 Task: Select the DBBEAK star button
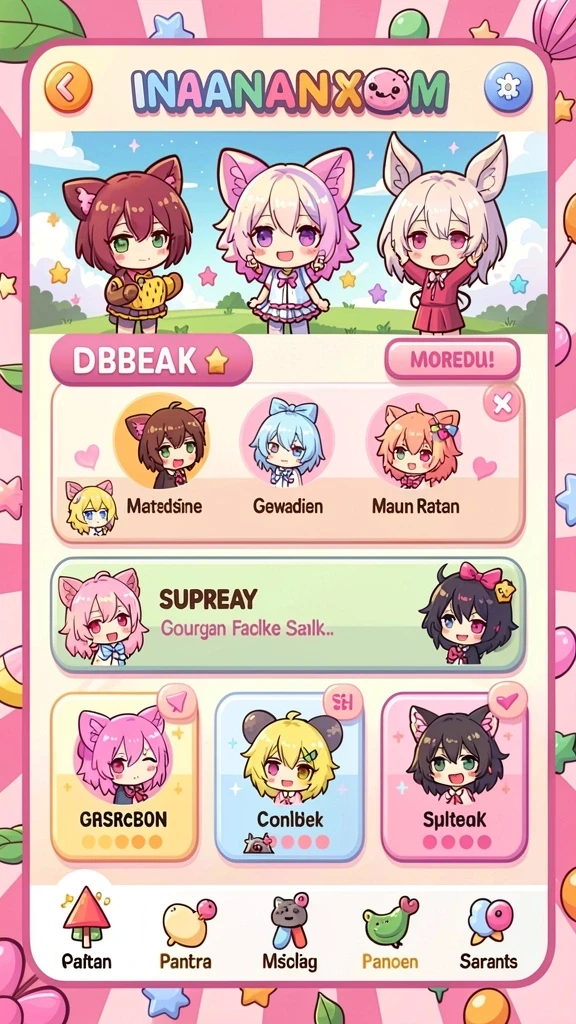pos(151,360)
